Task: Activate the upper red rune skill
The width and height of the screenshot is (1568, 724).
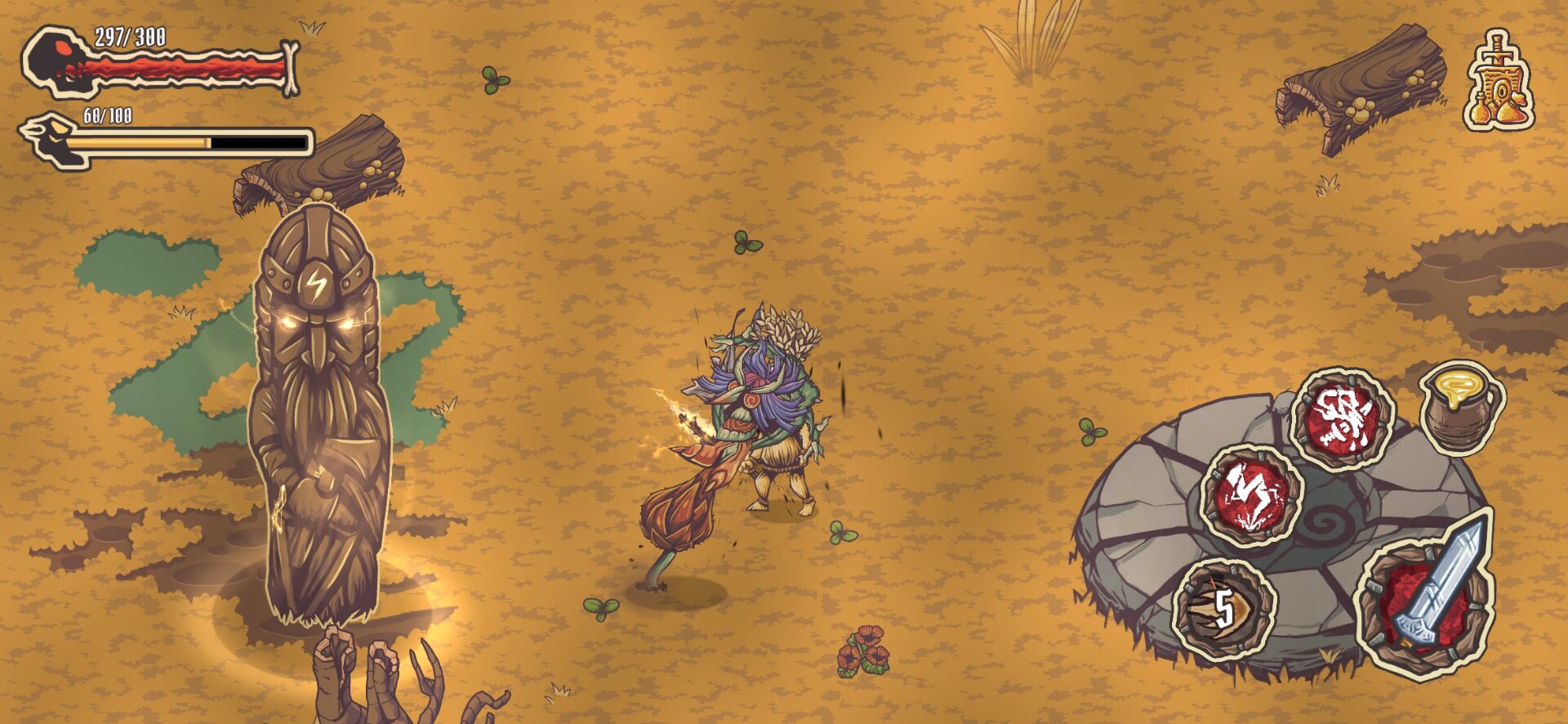Action: 1343,419
